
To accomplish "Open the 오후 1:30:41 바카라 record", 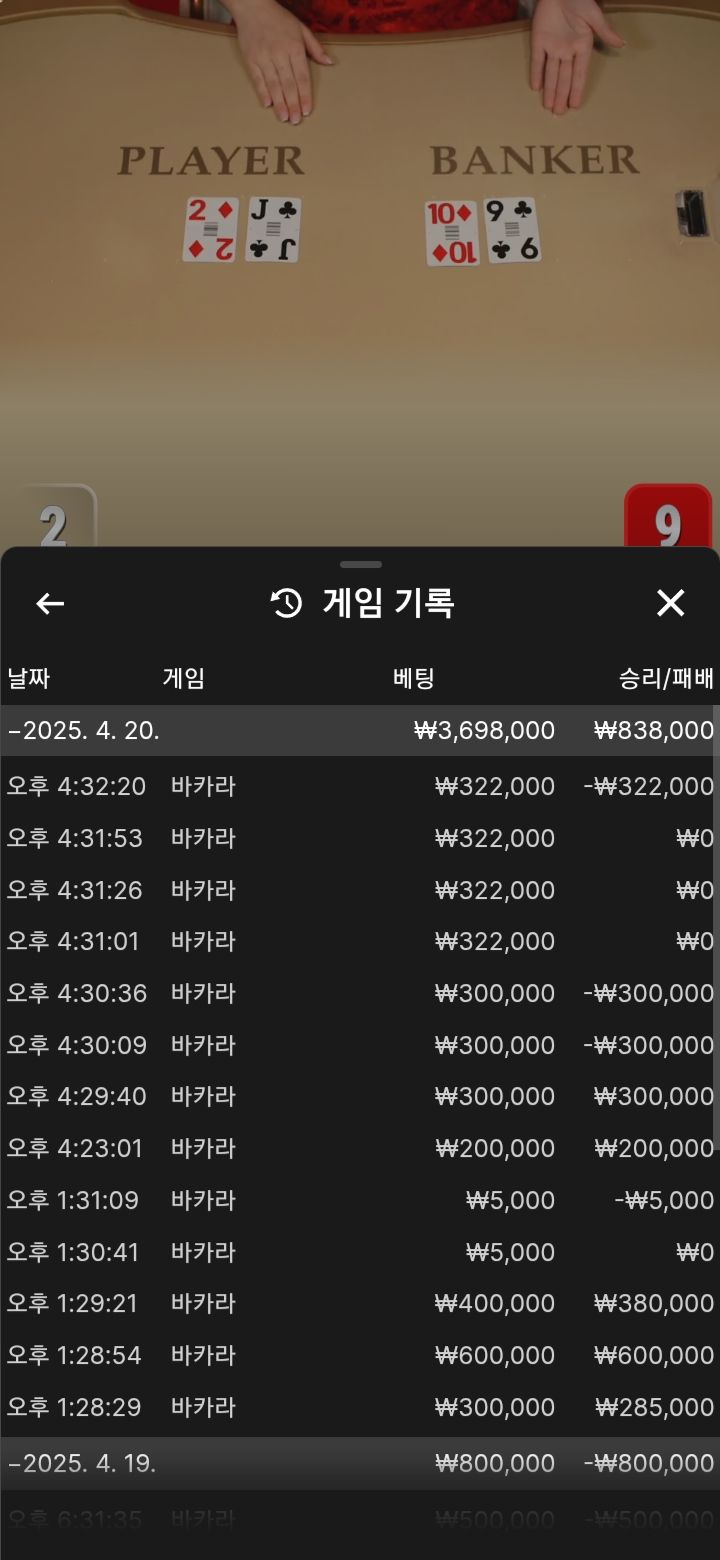I will [360, 1252].
